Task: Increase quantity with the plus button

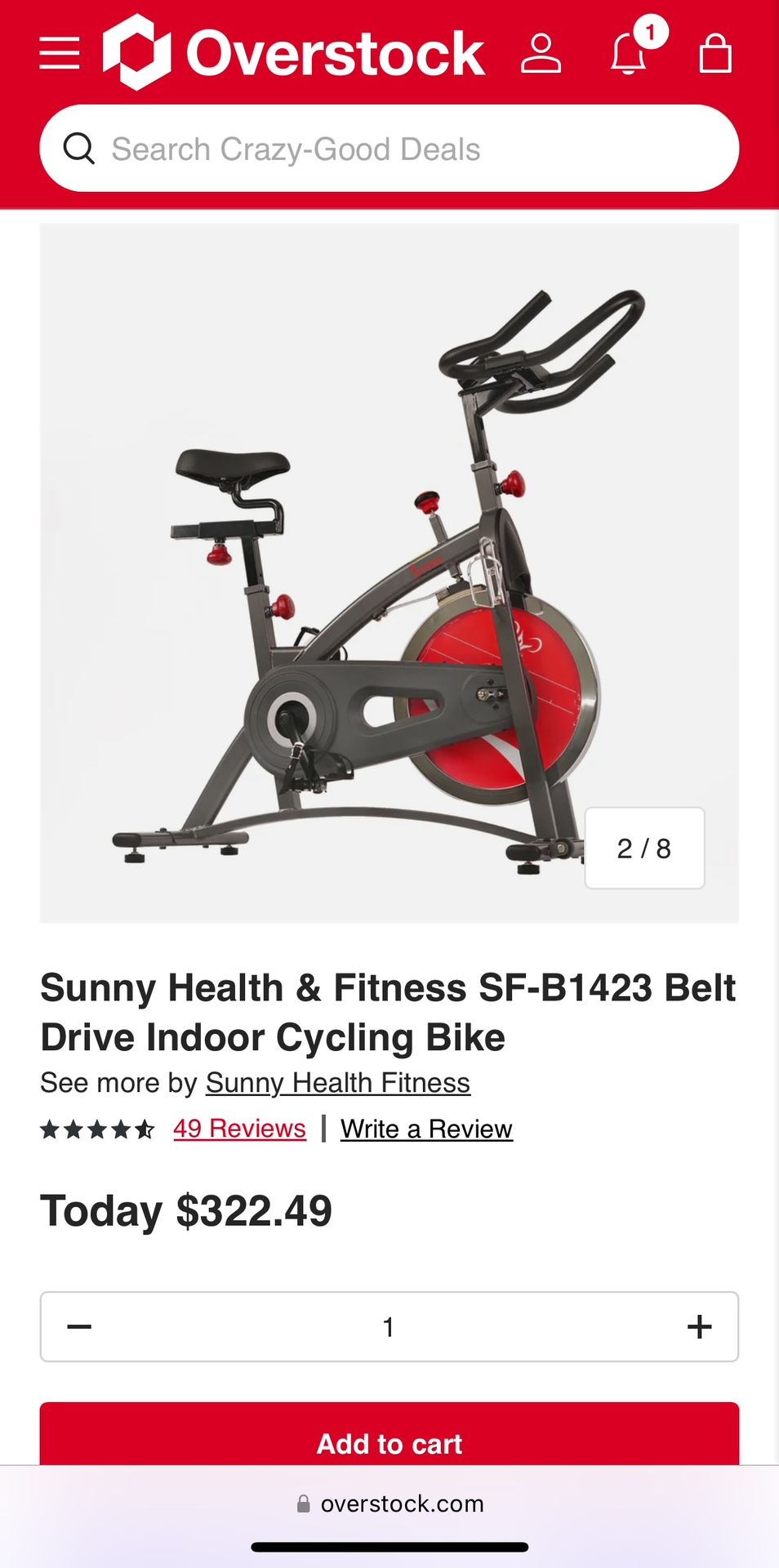Action: tap(699, 1326)
